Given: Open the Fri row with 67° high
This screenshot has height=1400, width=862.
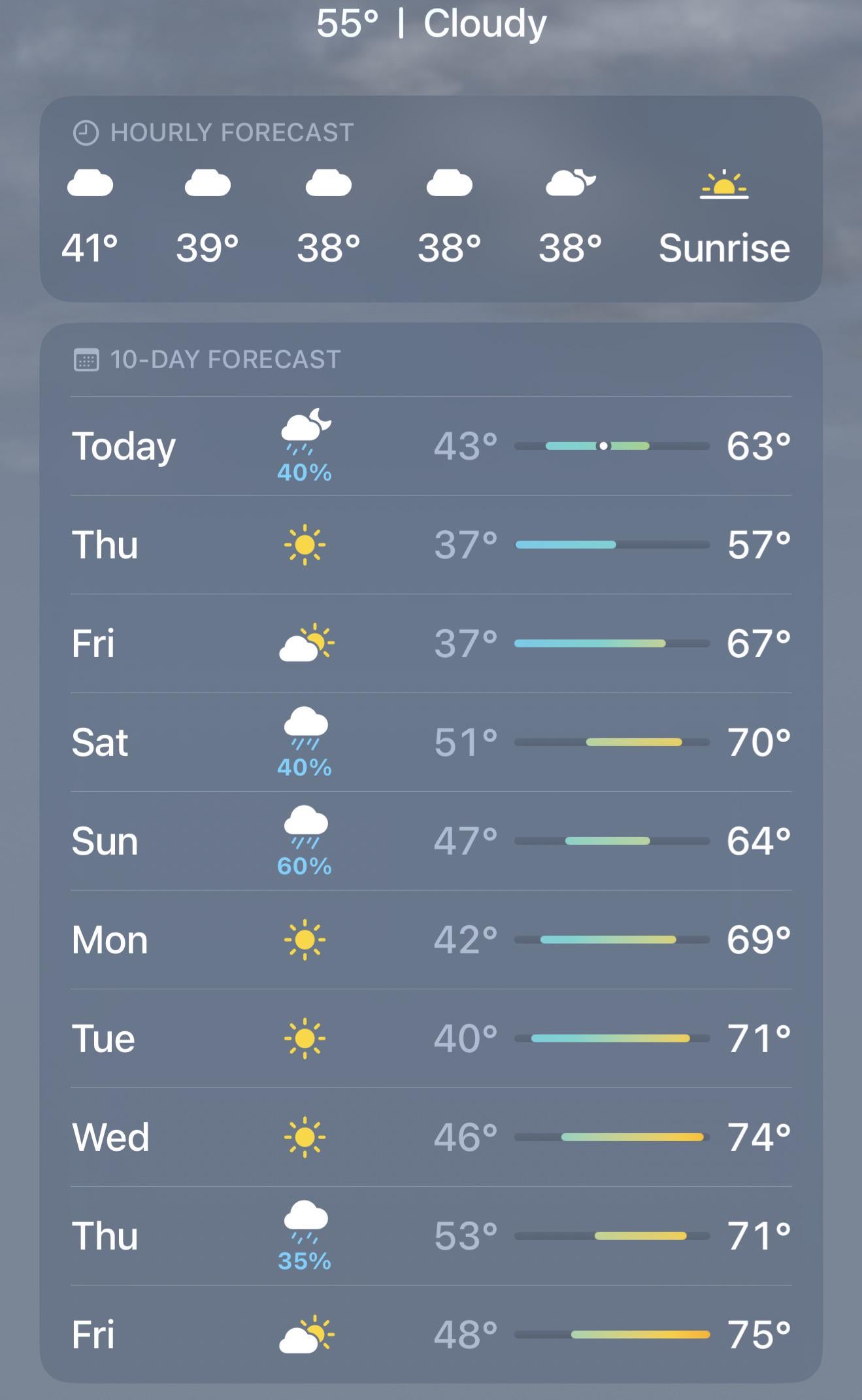Looking at the screenshot, I should click(x=431, y=643).
